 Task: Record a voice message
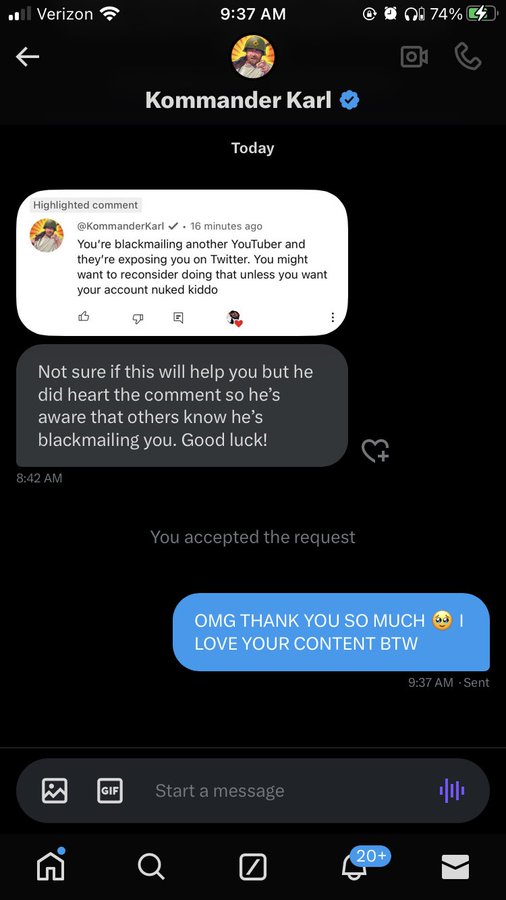[x=452, y=790]
